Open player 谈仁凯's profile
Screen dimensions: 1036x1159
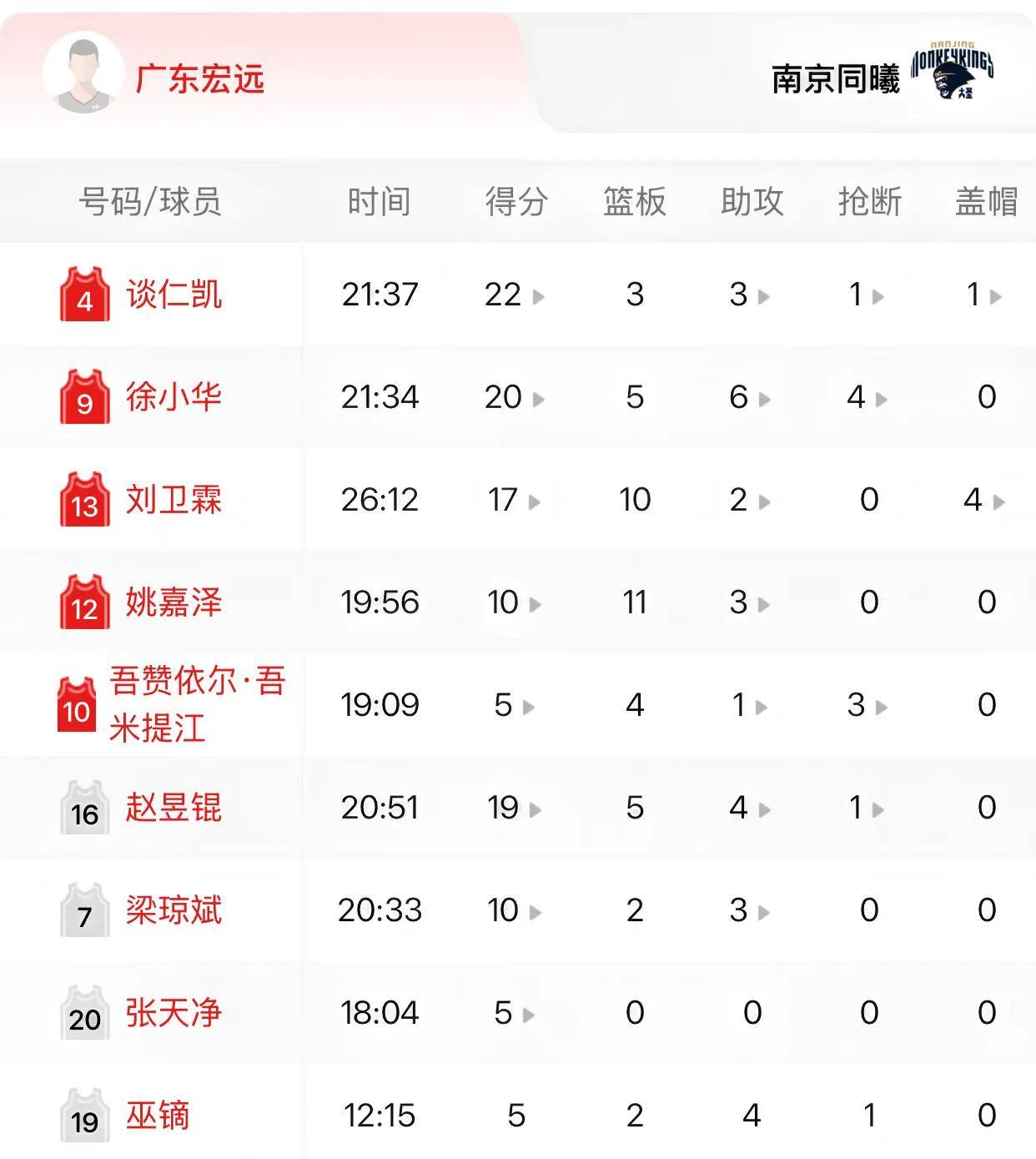(174, 295)
